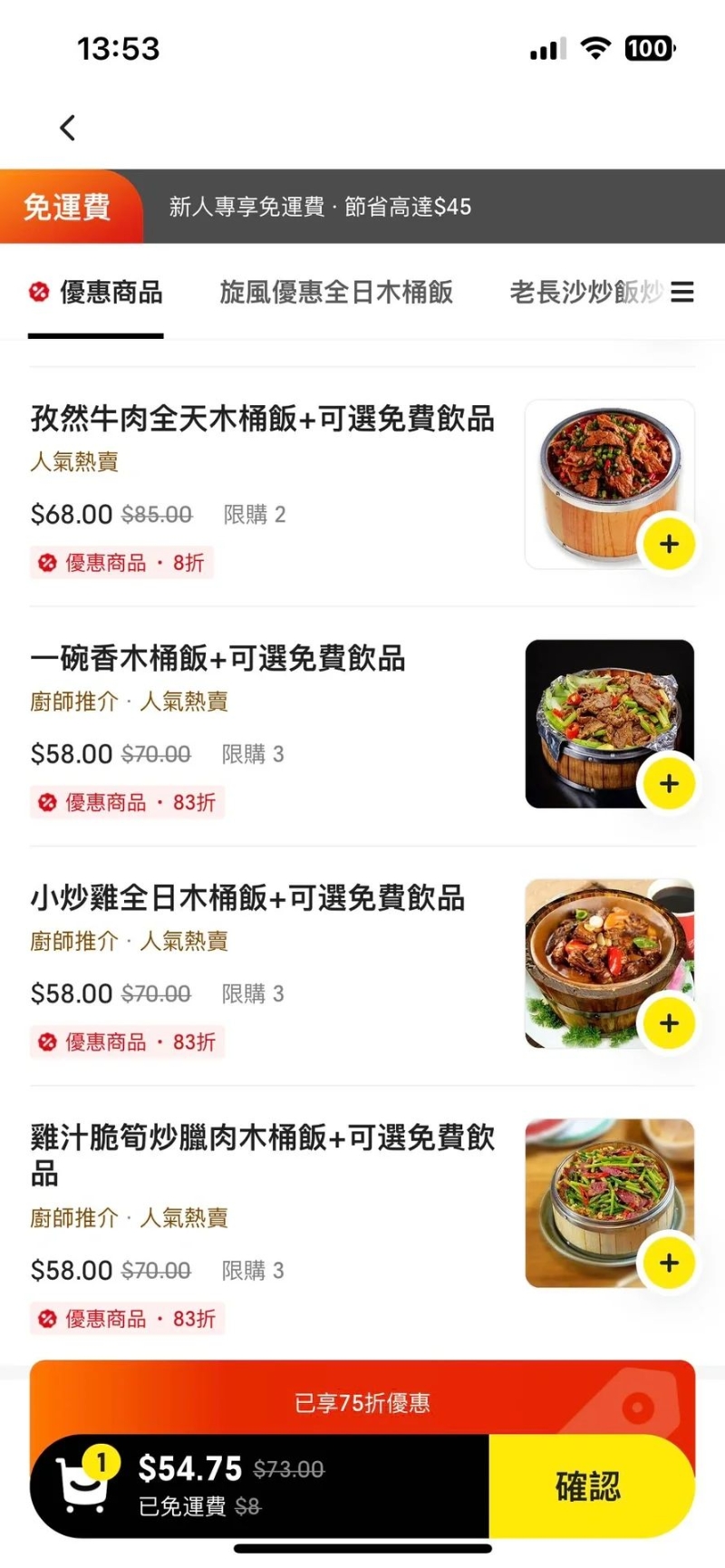
Task: Tap the promo tag icon on 一碗香木桶飯 row
Action: (x=47, y=802)
